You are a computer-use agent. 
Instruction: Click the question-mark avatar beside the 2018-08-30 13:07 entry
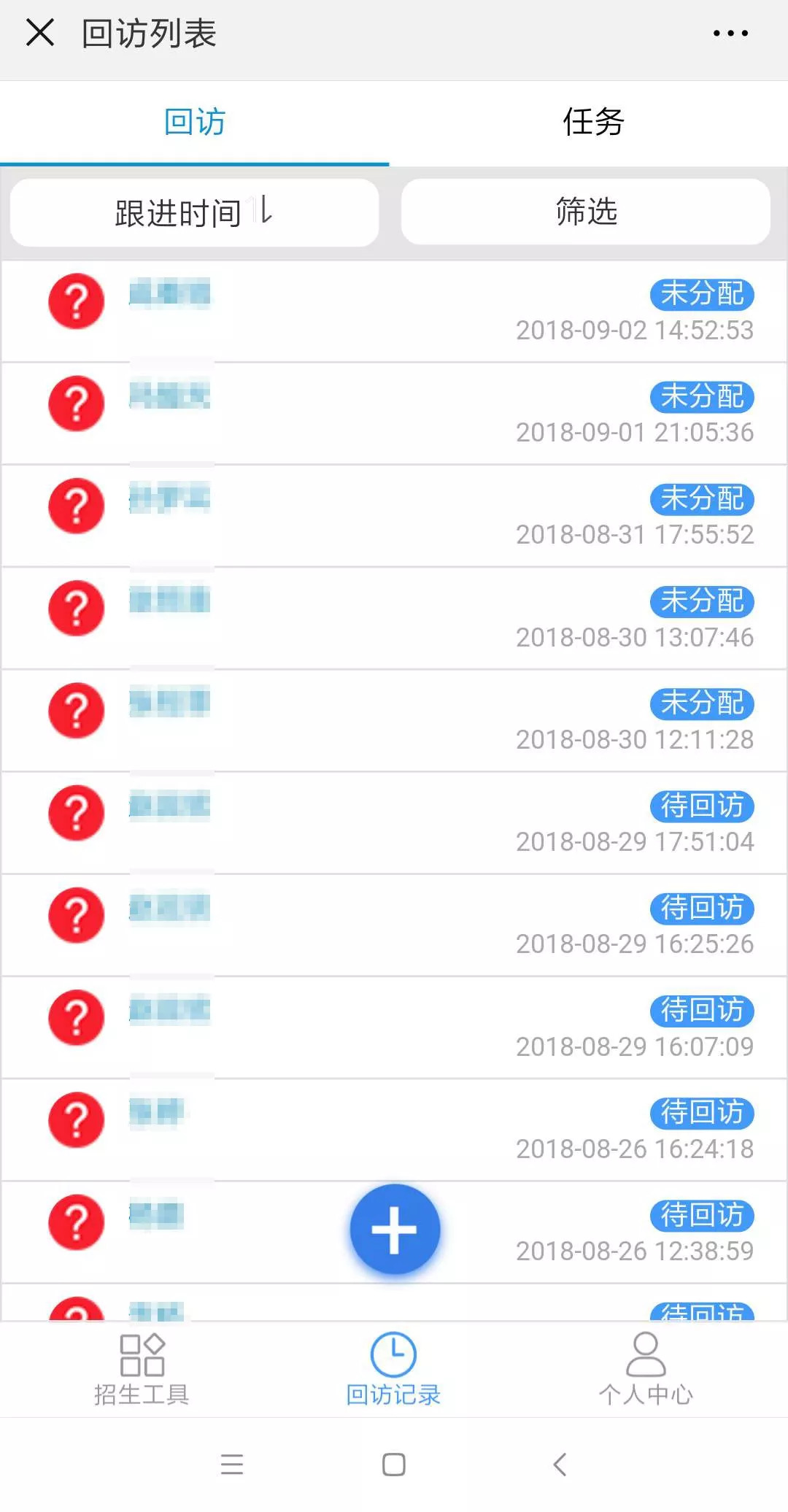76,608
